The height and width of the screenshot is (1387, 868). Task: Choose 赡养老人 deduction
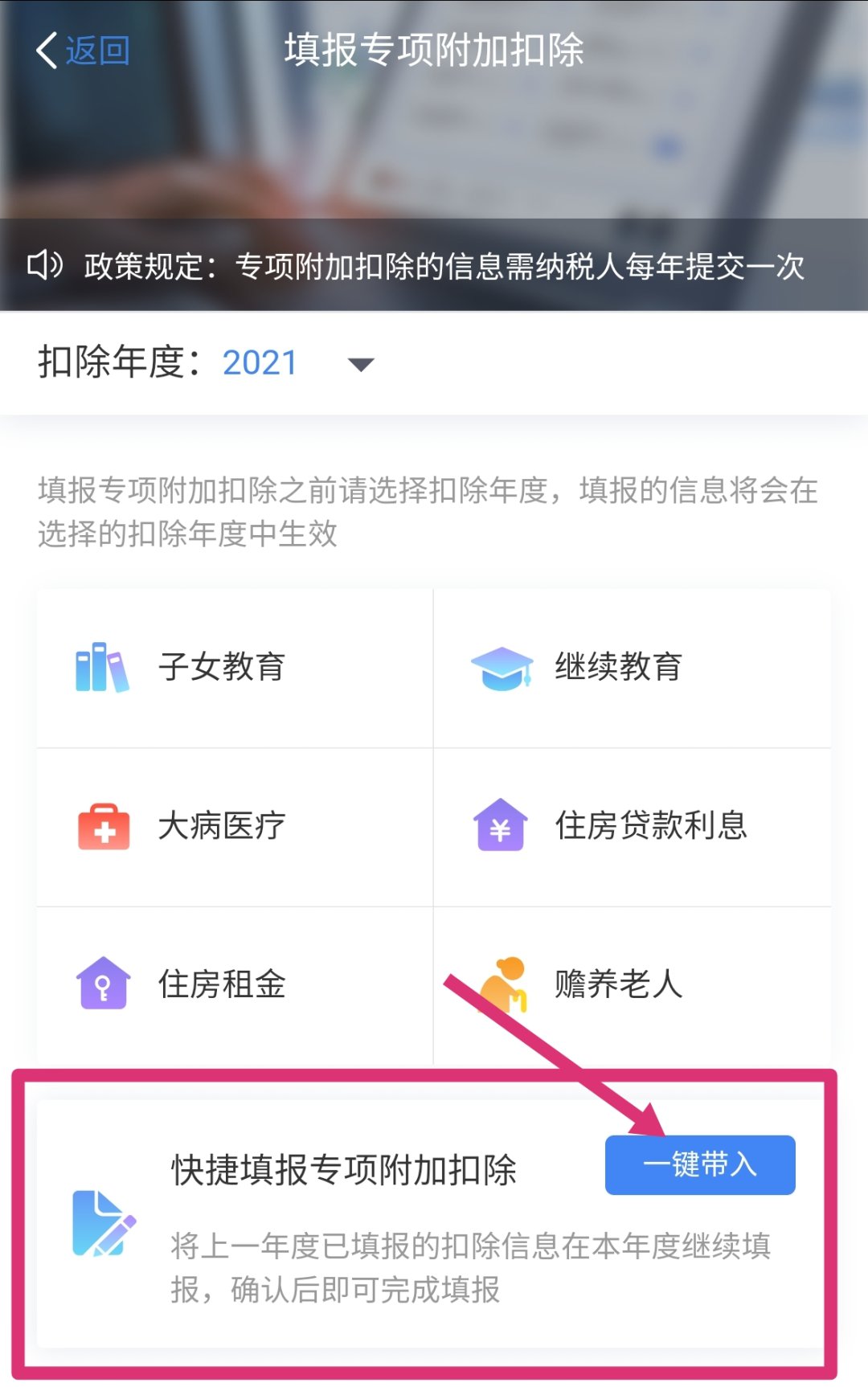tap(632, 985)
